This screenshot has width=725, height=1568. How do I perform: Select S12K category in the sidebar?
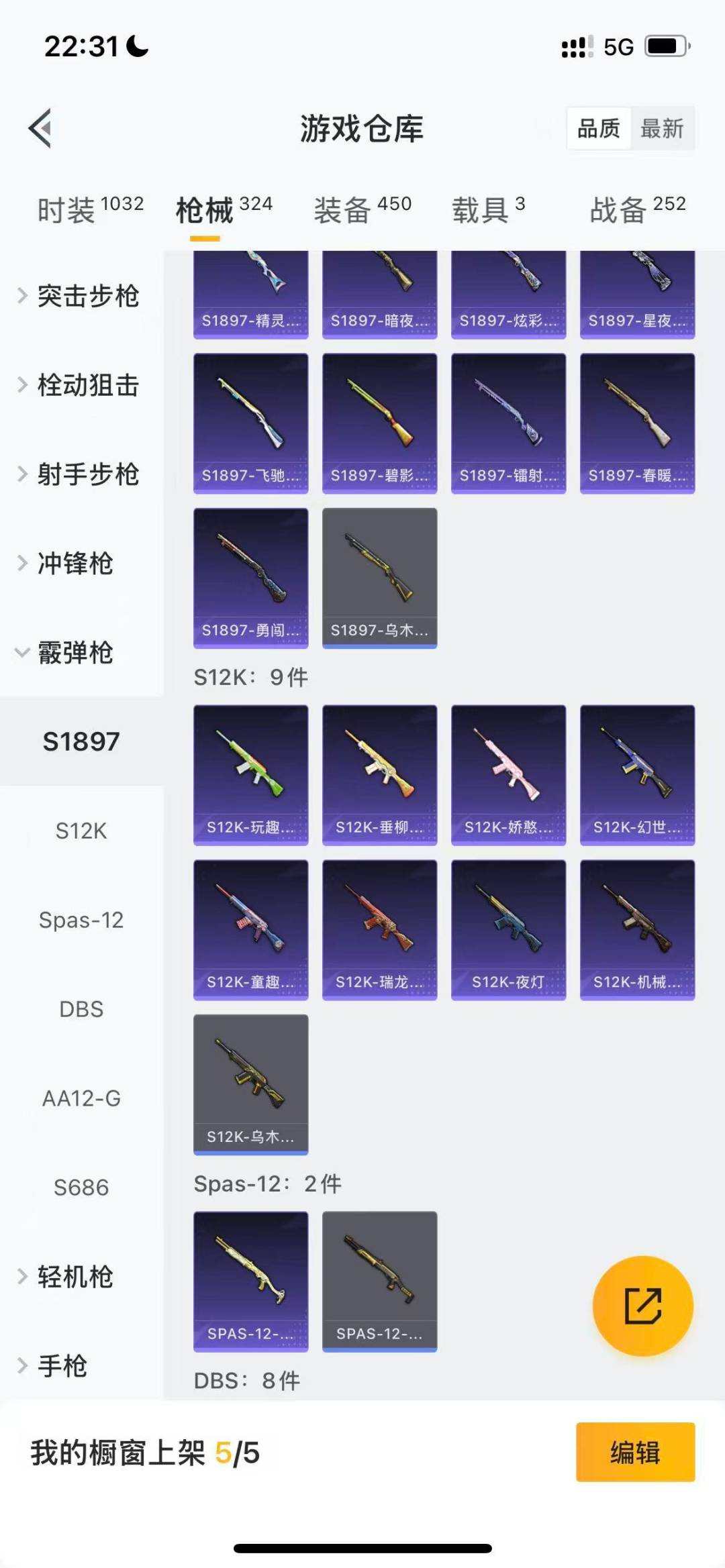(x=82, y=831)
